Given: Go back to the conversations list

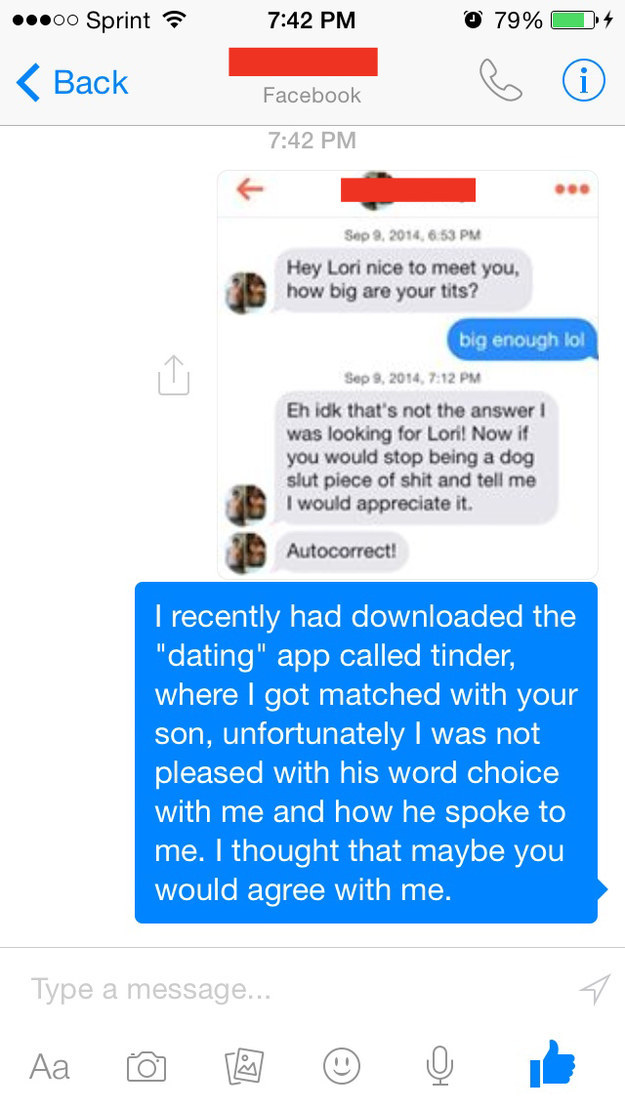Looking at the screenshot, I should [71, 83].
